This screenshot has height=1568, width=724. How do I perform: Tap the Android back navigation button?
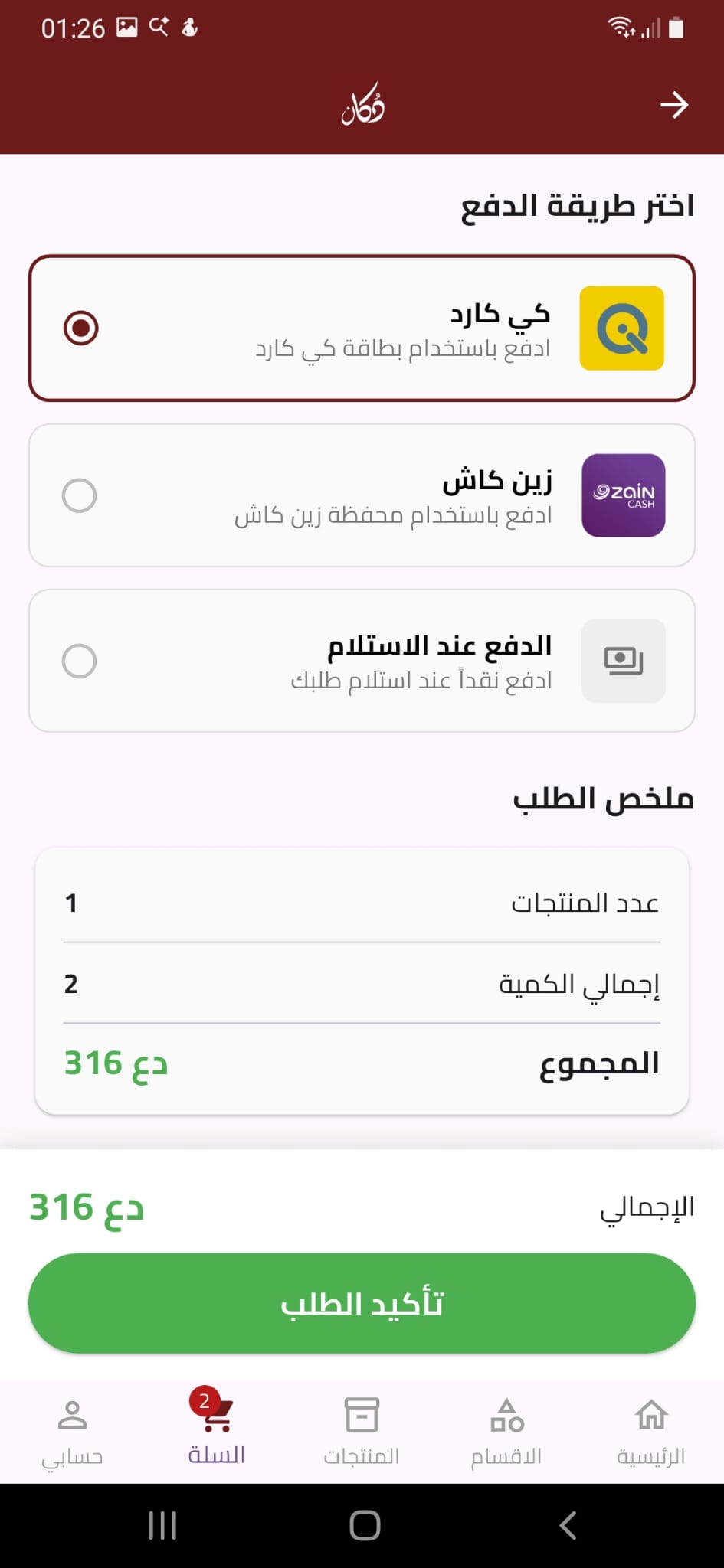click(x=566, y=1524)
